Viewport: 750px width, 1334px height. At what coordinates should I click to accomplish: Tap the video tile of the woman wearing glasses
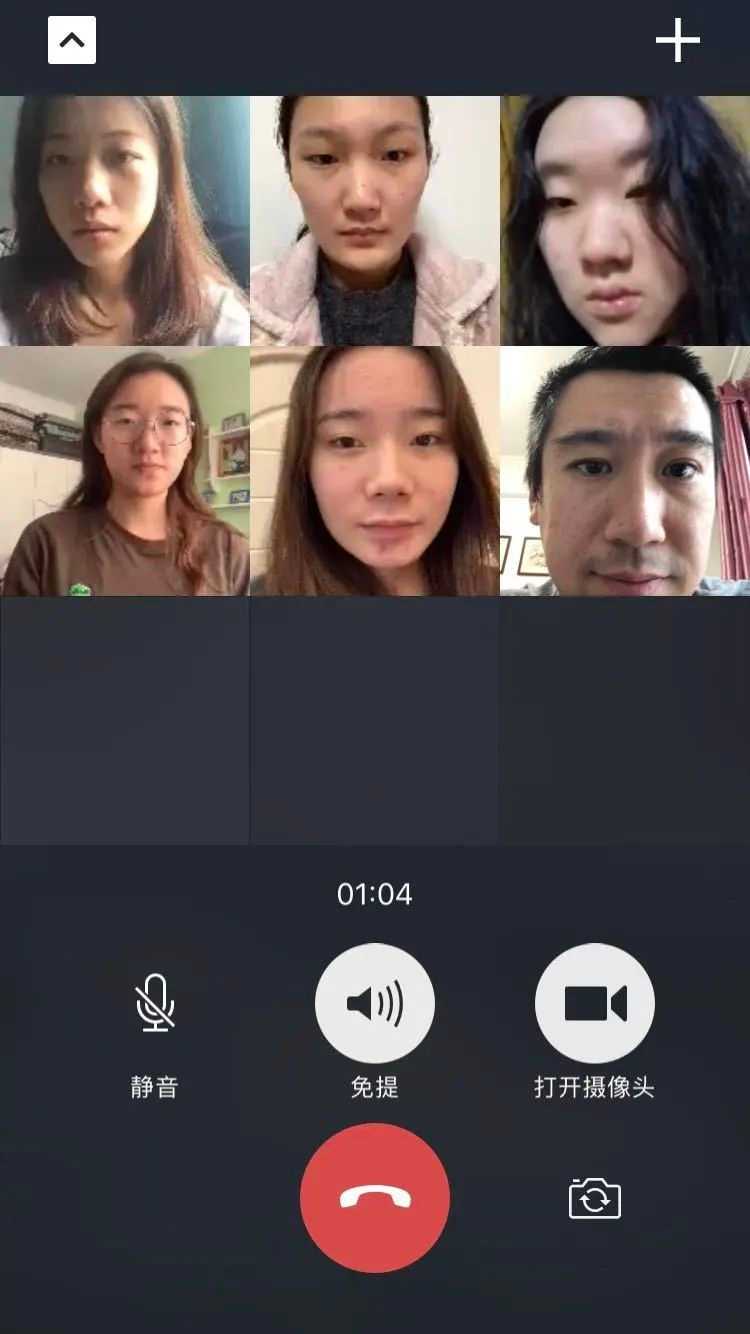tap(125, 471)
